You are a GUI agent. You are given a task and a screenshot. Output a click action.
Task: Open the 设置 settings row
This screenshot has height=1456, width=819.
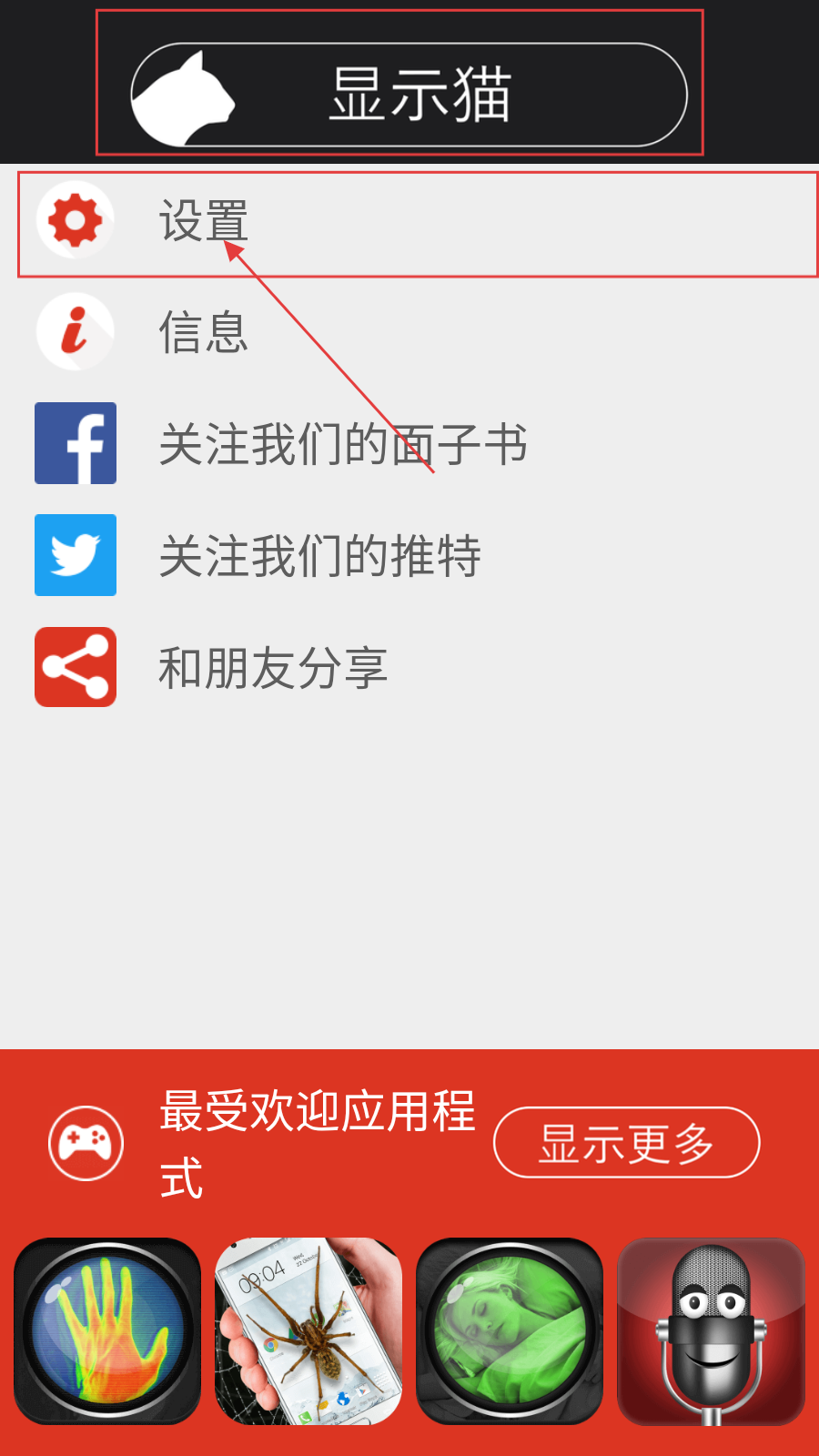click(x=418, y=222)
